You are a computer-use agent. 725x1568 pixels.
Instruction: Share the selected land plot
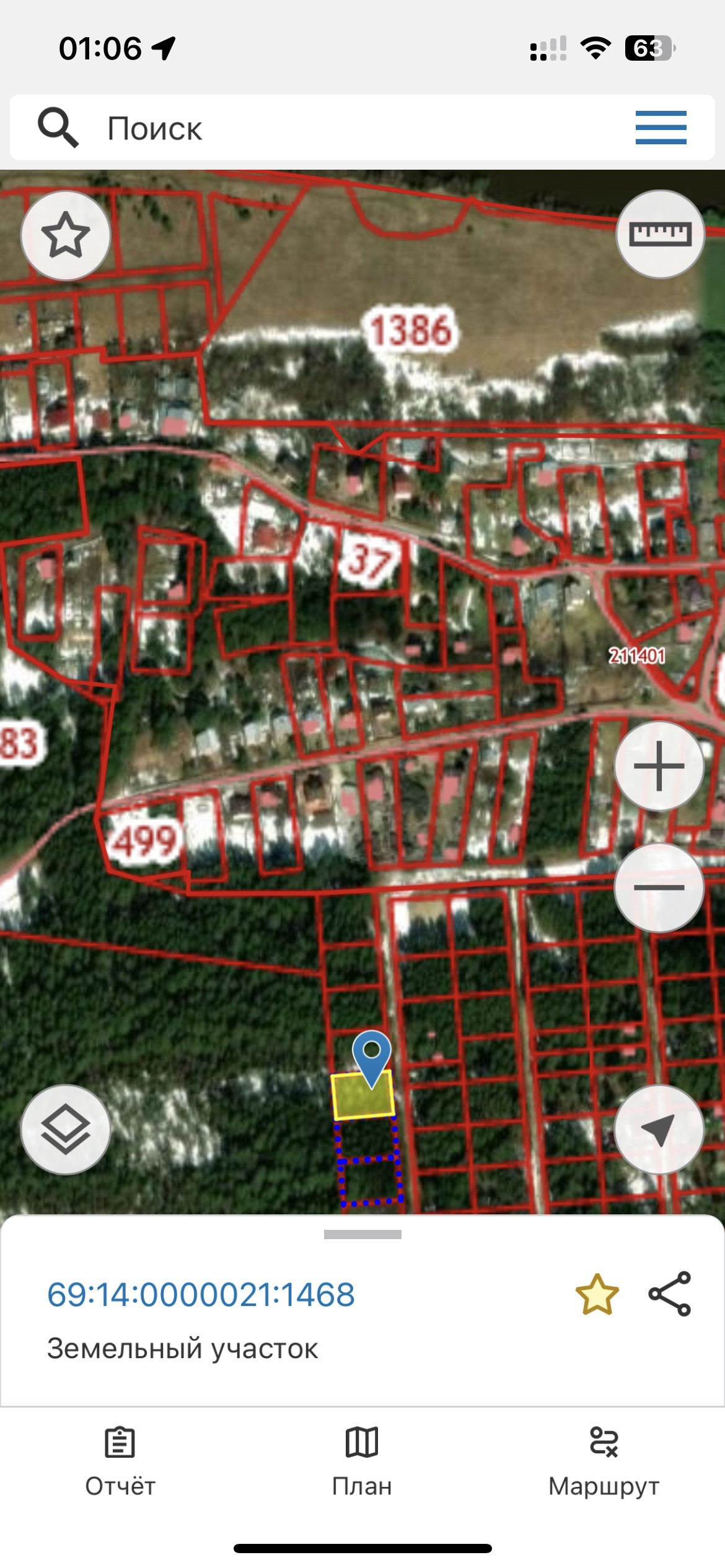[x=669, y=1294]
